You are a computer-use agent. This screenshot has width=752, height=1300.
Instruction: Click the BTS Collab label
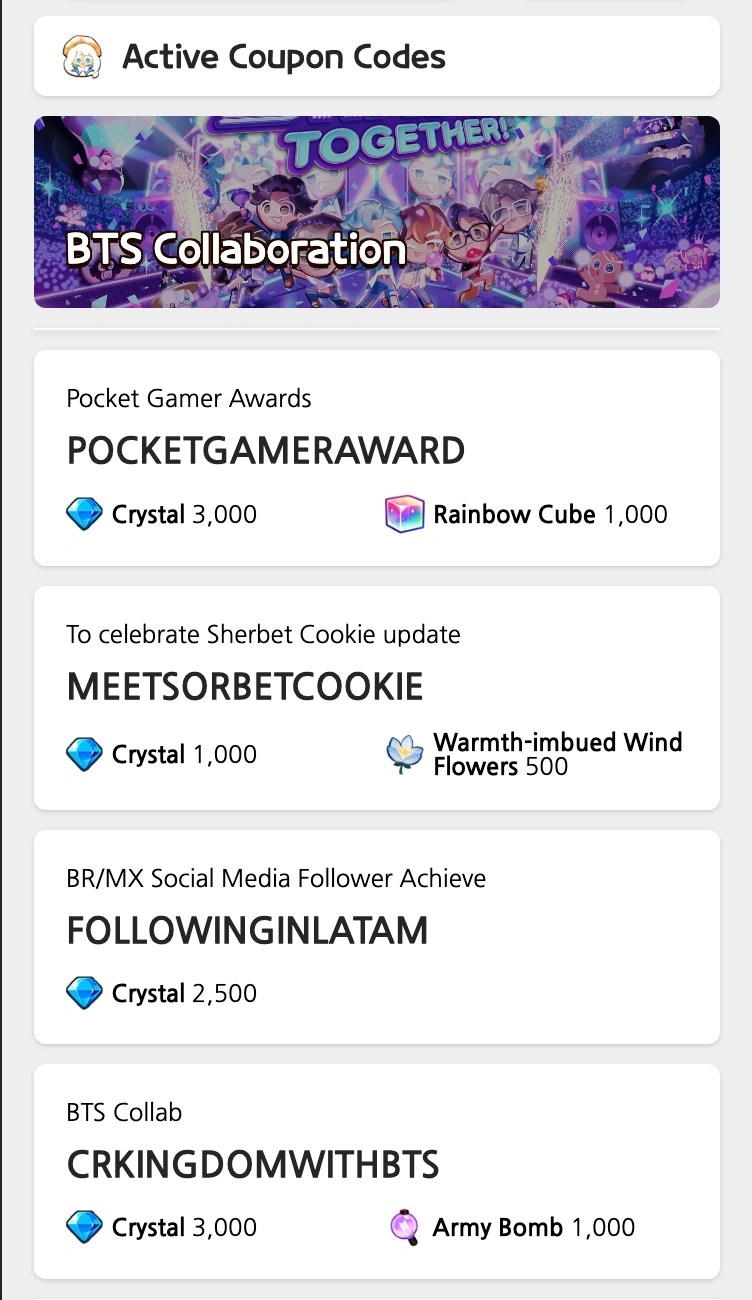[x=124, y=1112]
